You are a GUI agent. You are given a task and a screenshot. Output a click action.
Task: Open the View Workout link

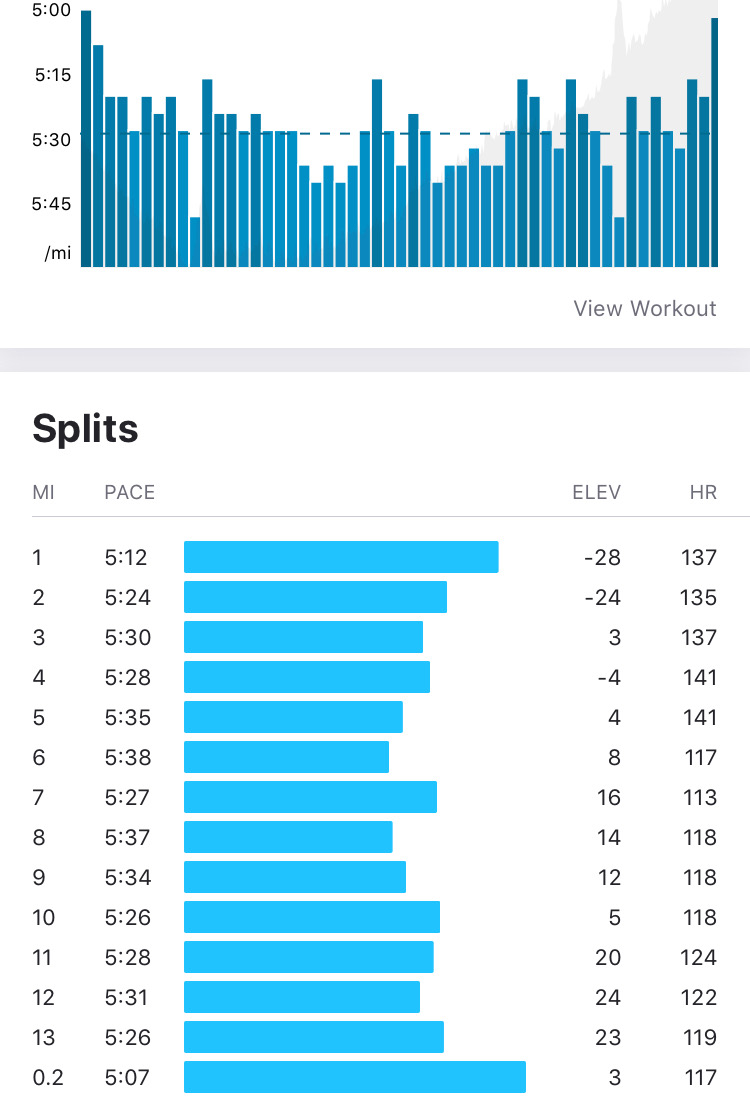point(645,308)
